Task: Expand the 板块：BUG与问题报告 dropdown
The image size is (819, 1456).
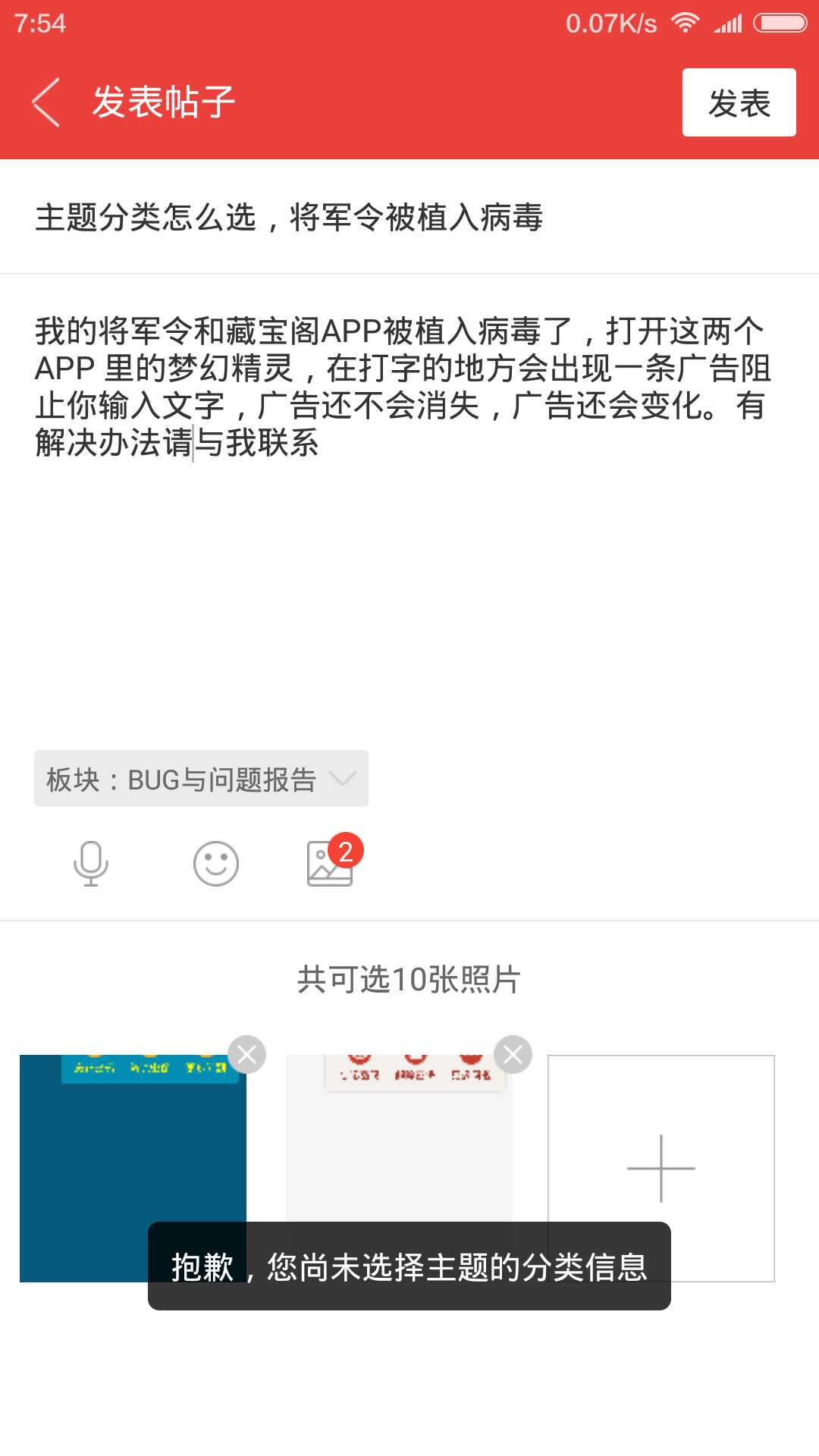Action: coord(201,779)
